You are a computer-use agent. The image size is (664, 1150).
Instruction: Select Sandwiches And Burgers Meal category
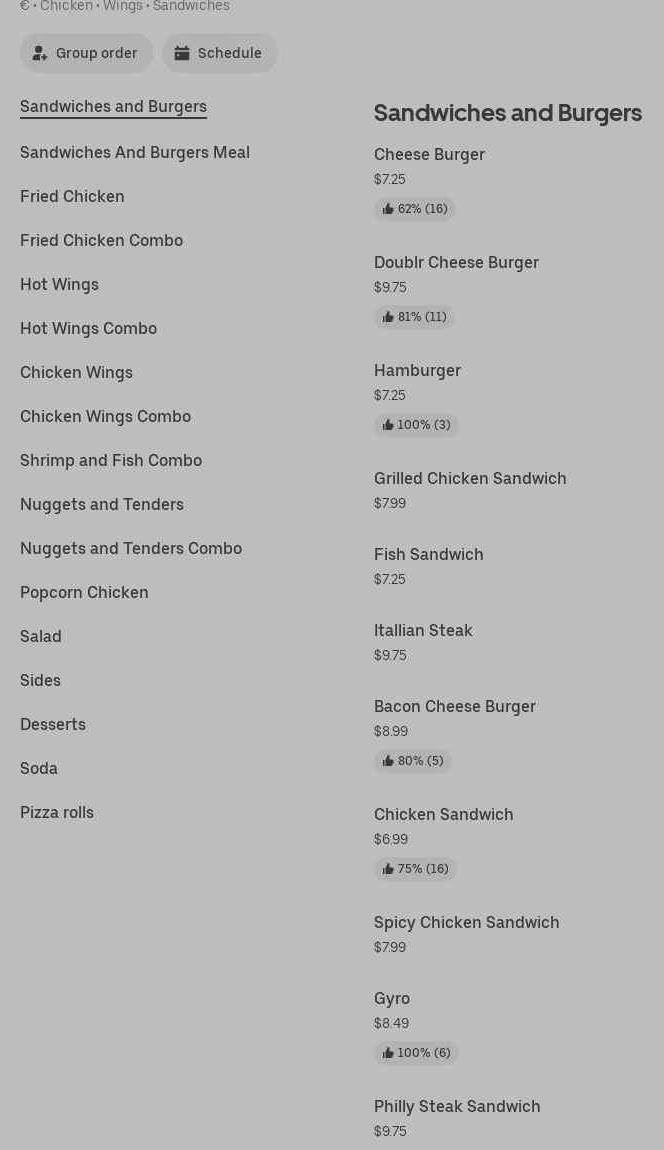click(135, 152)
